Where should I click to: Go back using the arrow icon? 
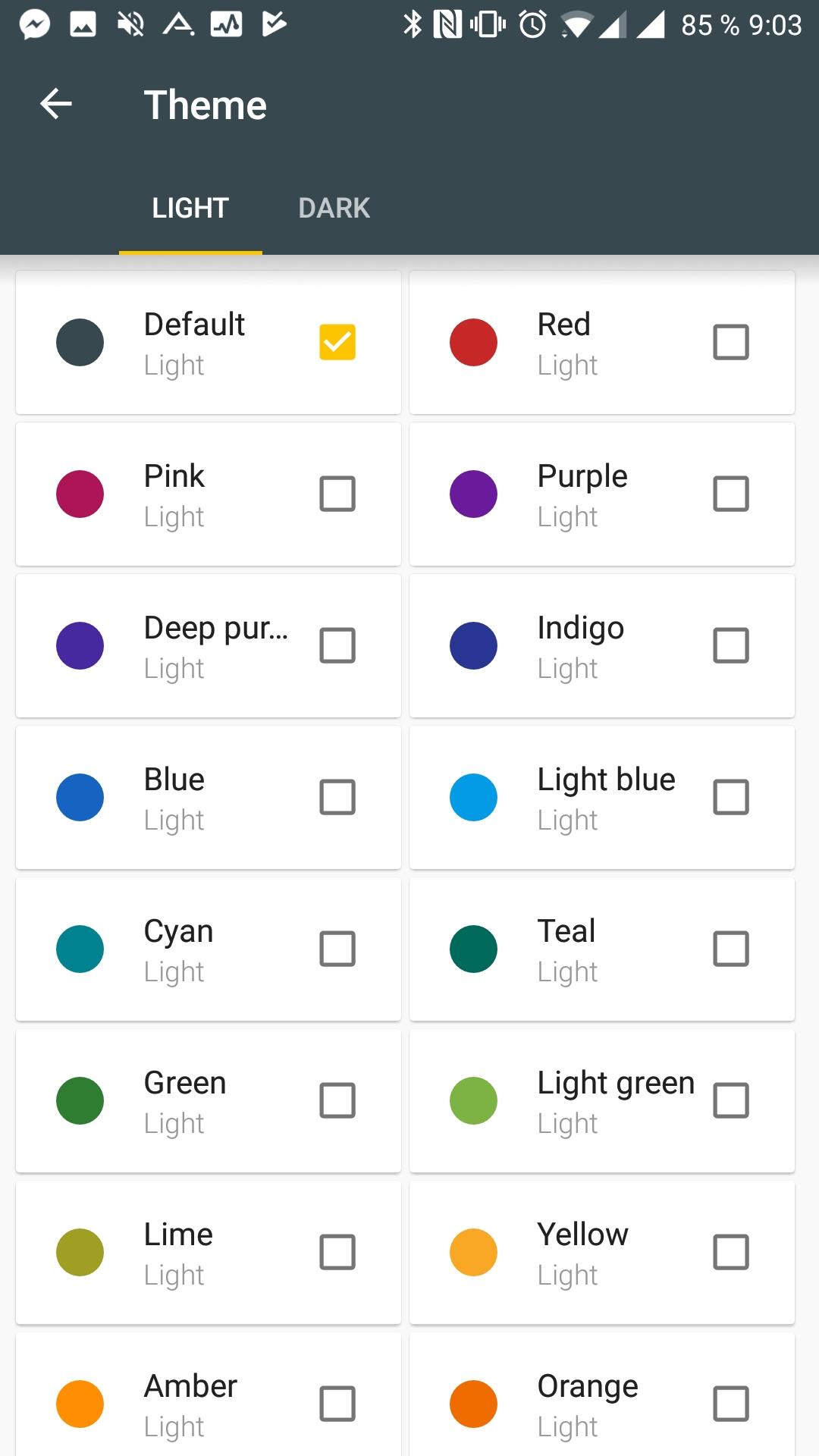pyautogui.click(x=56, y=104)
